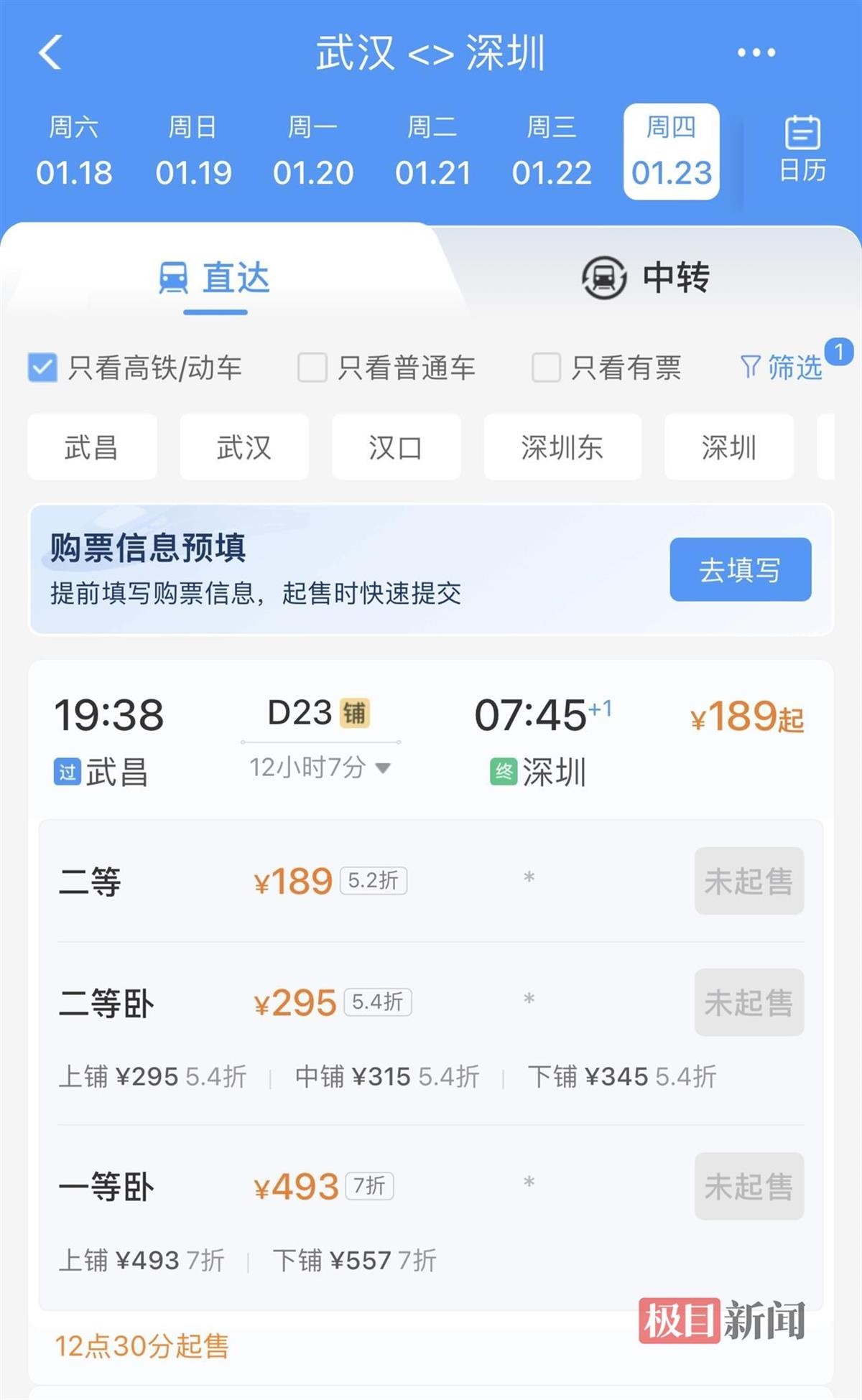862x1400 pixels.
Task: Go back from the 武汉 <> 深圳 page
Action: click(x=50, y=52)
